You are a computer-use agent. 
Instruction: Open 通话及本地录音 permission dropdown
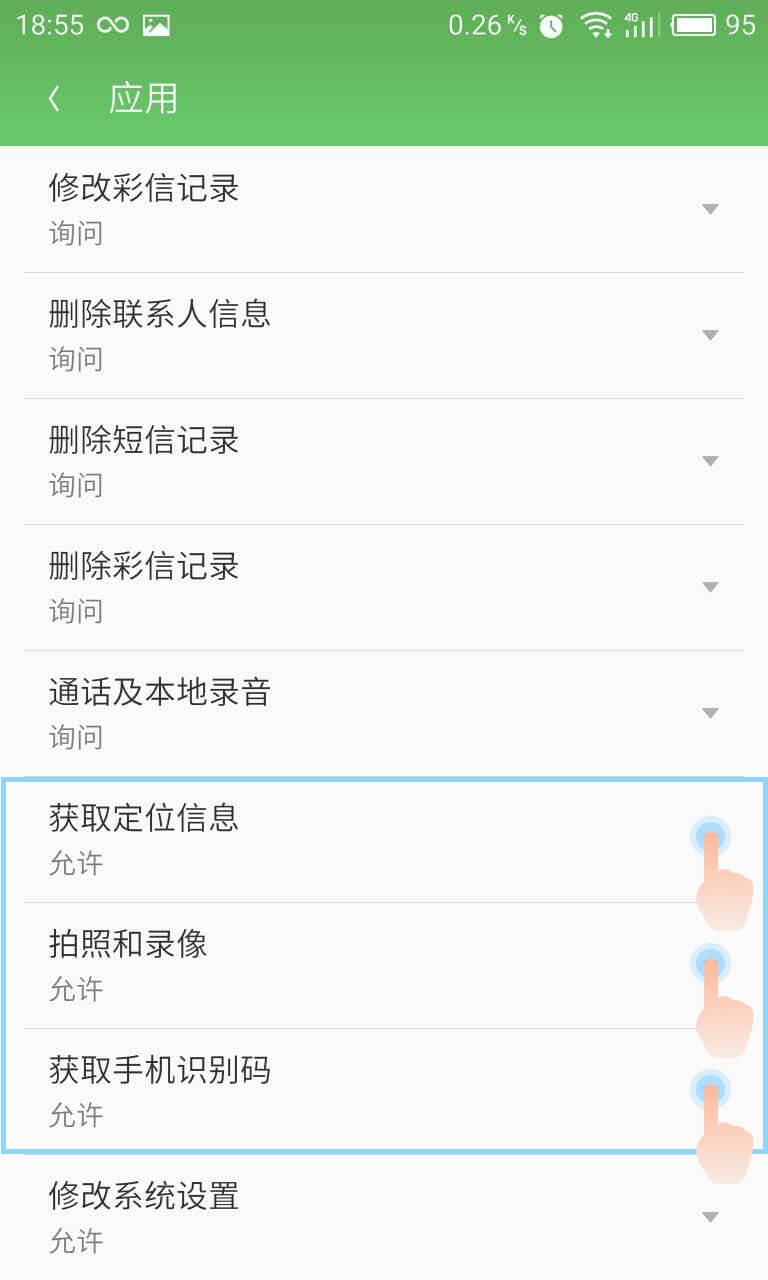pyautogui.click(x=710, y=713)
